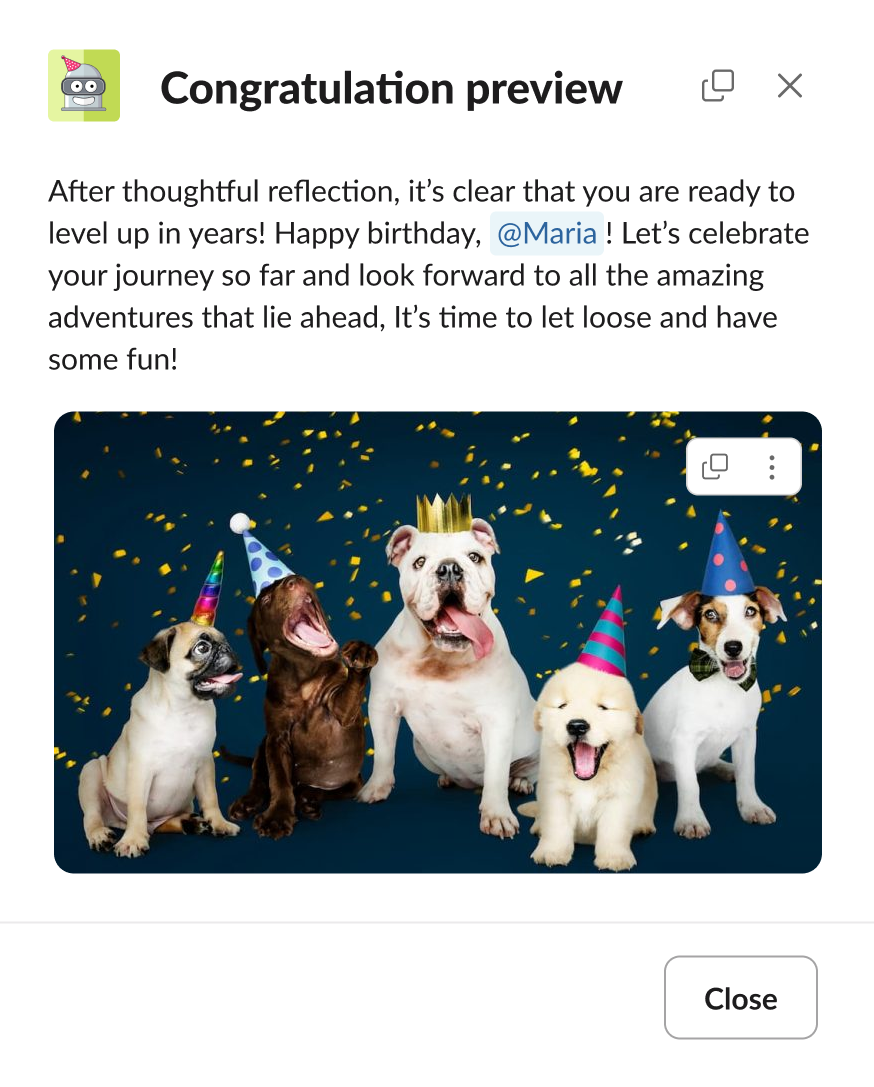Screen dimensions: 874x1087
Task: Expand image options via the vertical dots
Action: (771, 466)
